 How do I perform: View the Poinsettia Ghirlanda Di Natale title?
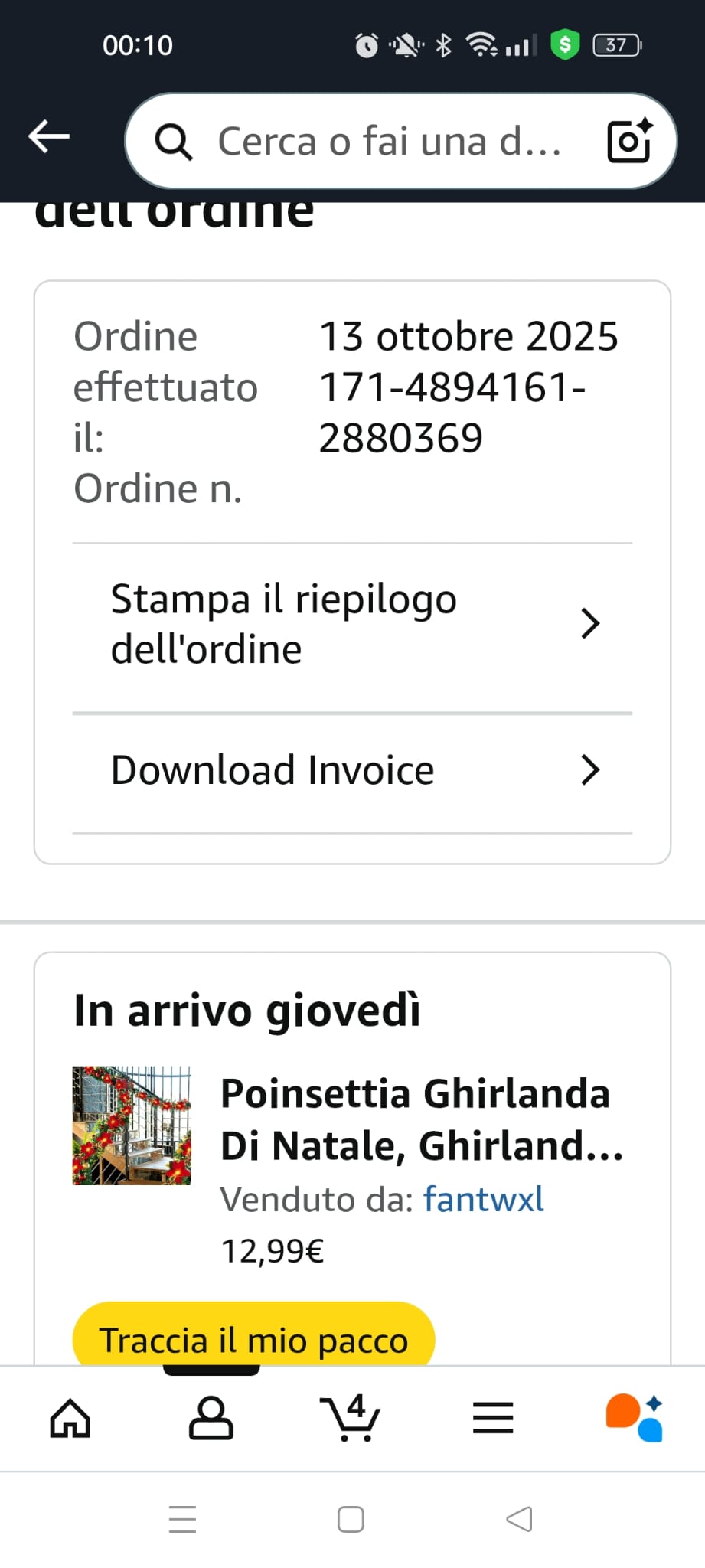point(422,1119)
